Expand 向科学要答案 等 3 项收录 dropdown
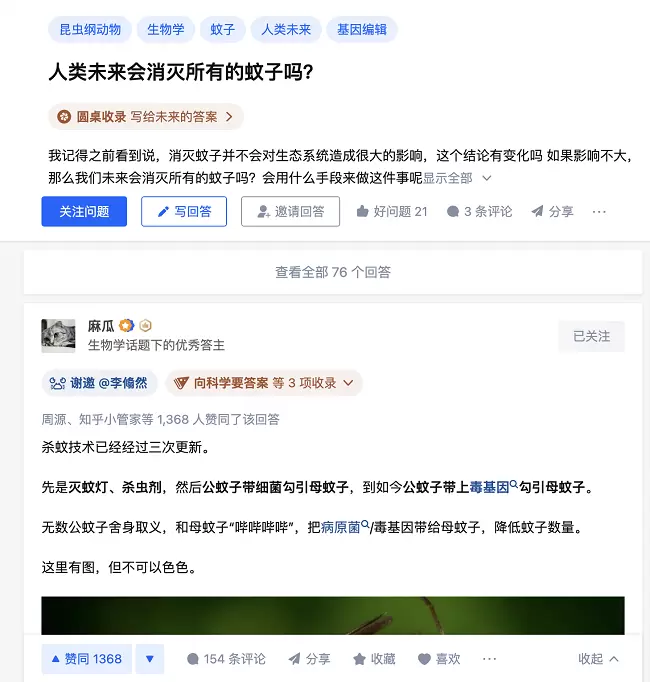The width and height of the screenshot is (650, 682). click(x=264, y=383)
